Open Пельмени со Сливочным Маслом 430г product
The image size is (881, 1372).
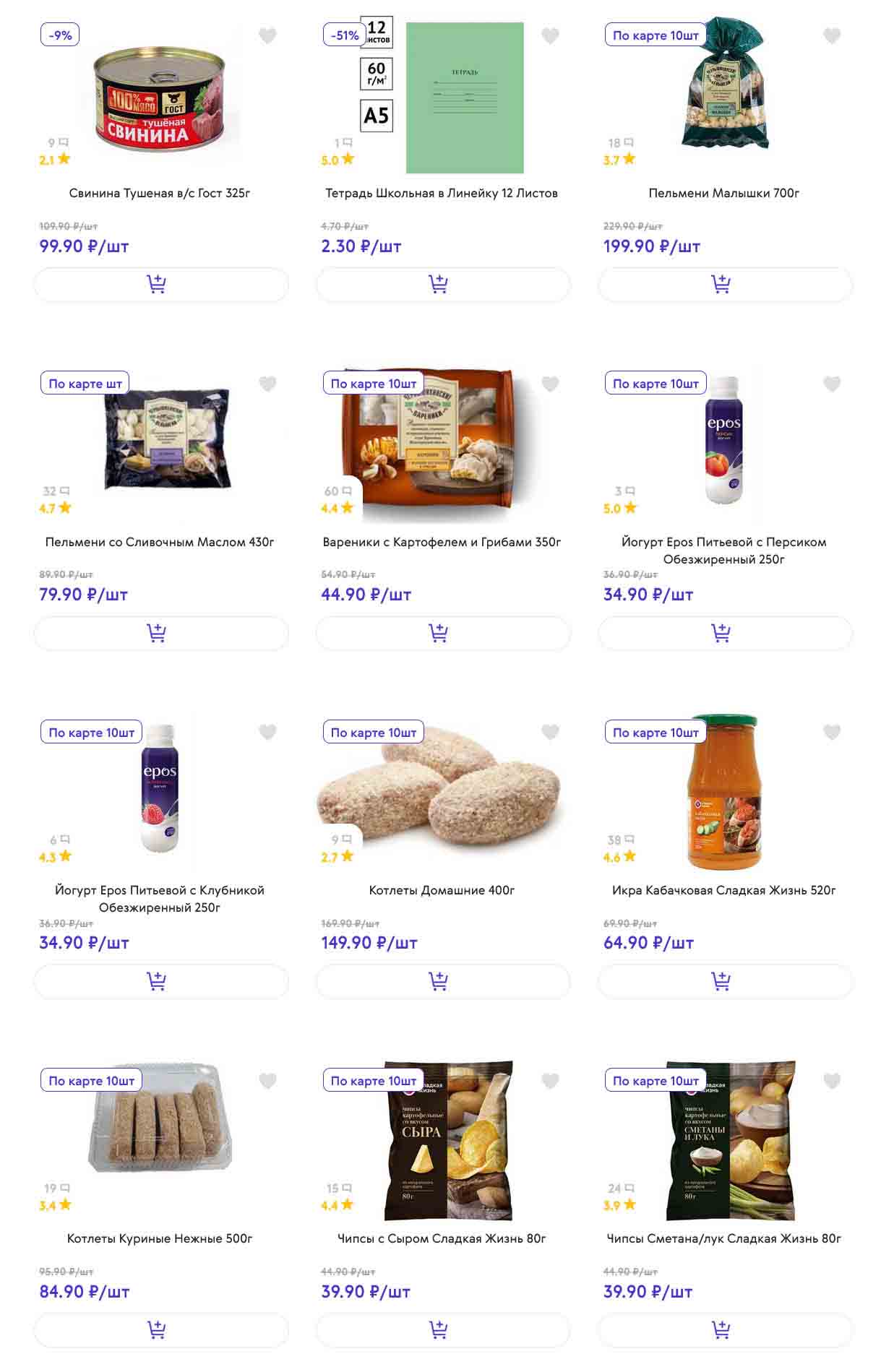click(160, 542)
